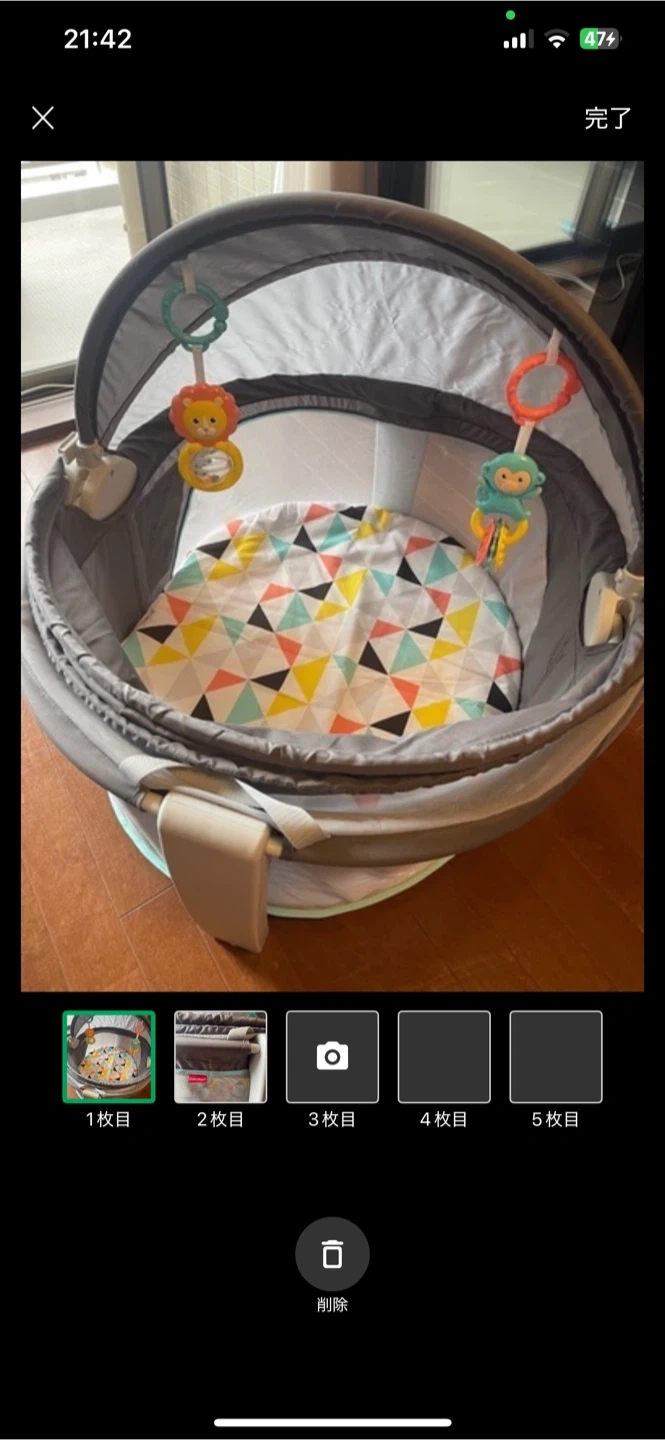665x1440 pixels.
Task: Delete the current photo with 削除
Action: coord(332,1254)
